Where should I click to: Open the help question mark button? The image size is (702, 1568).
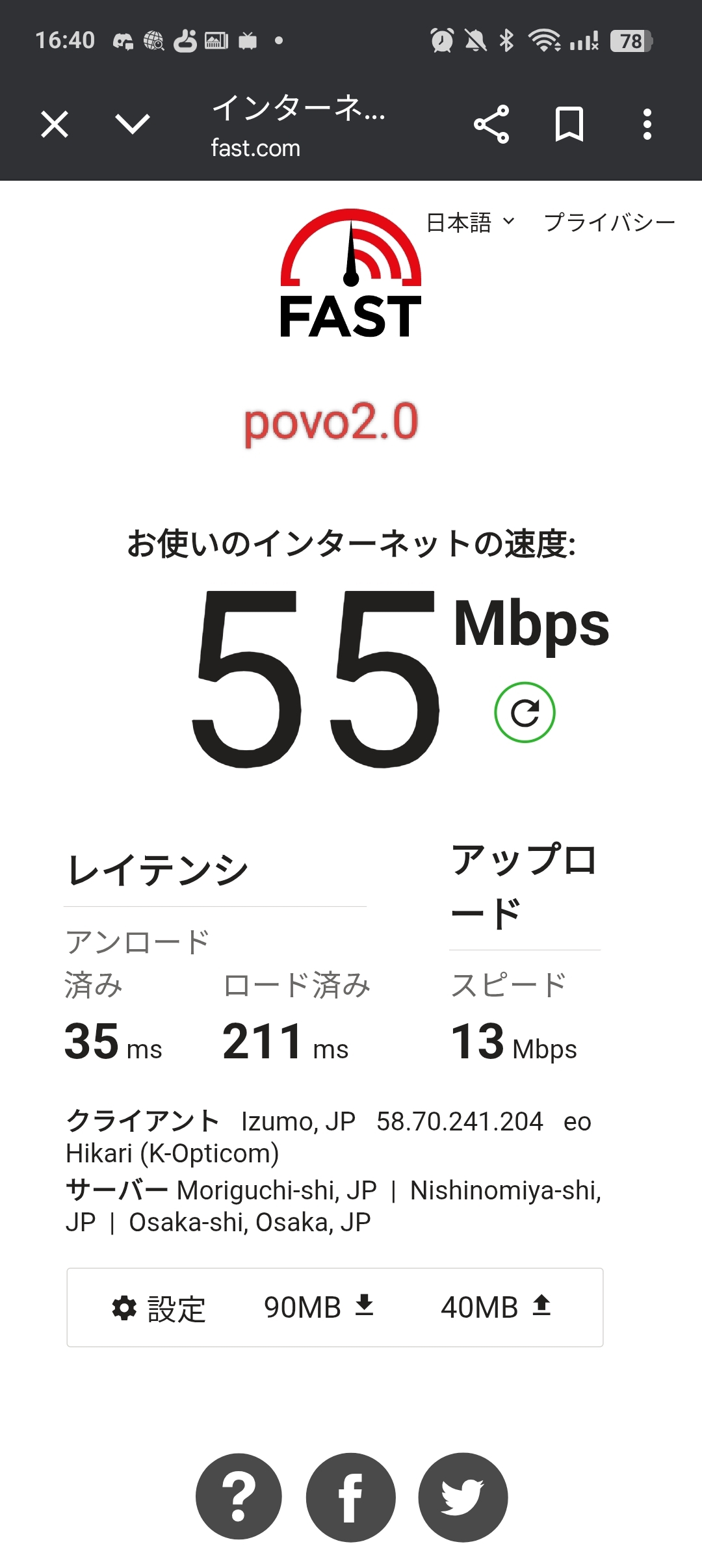coord(239,1496)
